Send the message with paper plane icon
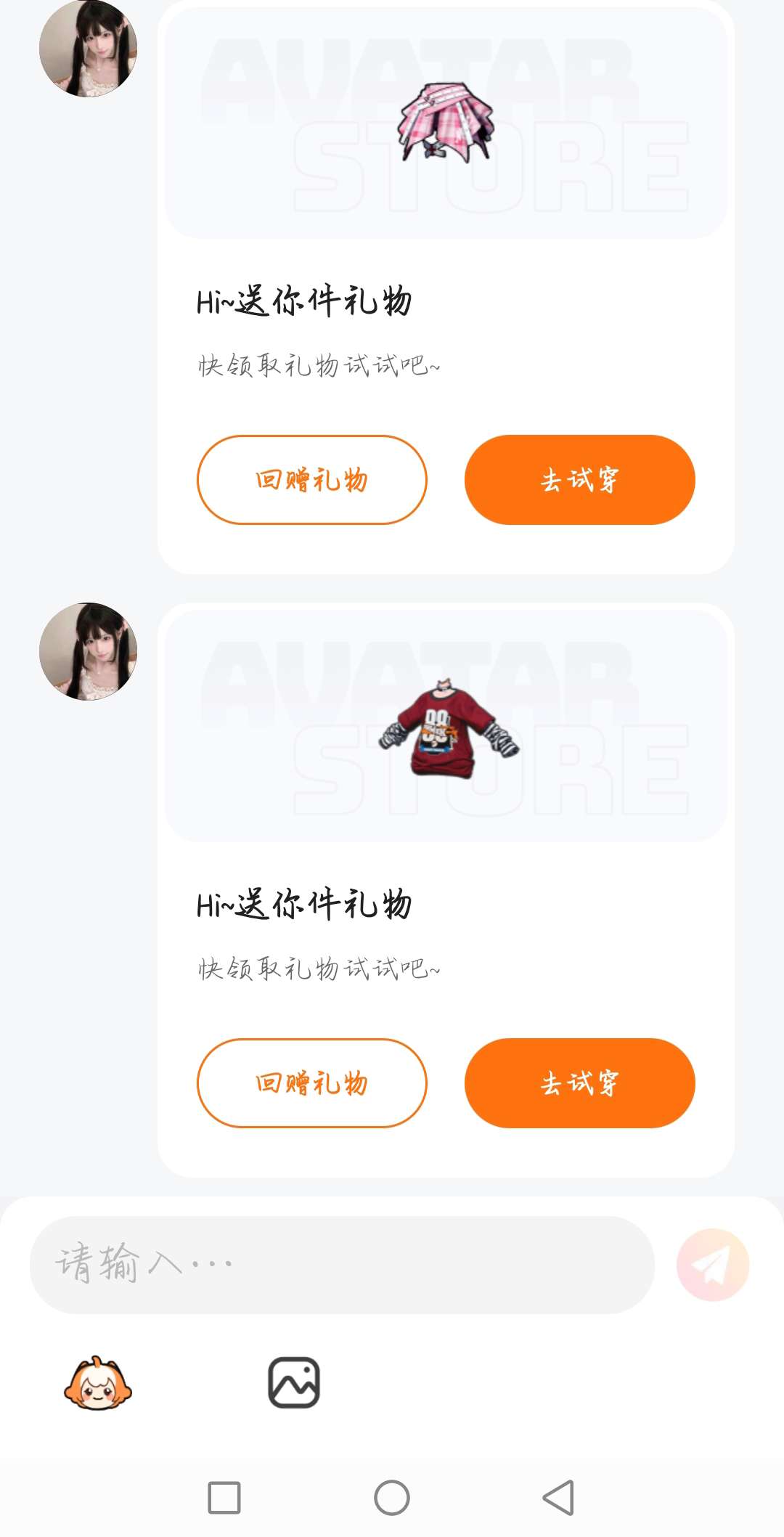Image resolution: width=784 pixels, height=1537 pixels. pyautogui.click(x=712, y=1265)
